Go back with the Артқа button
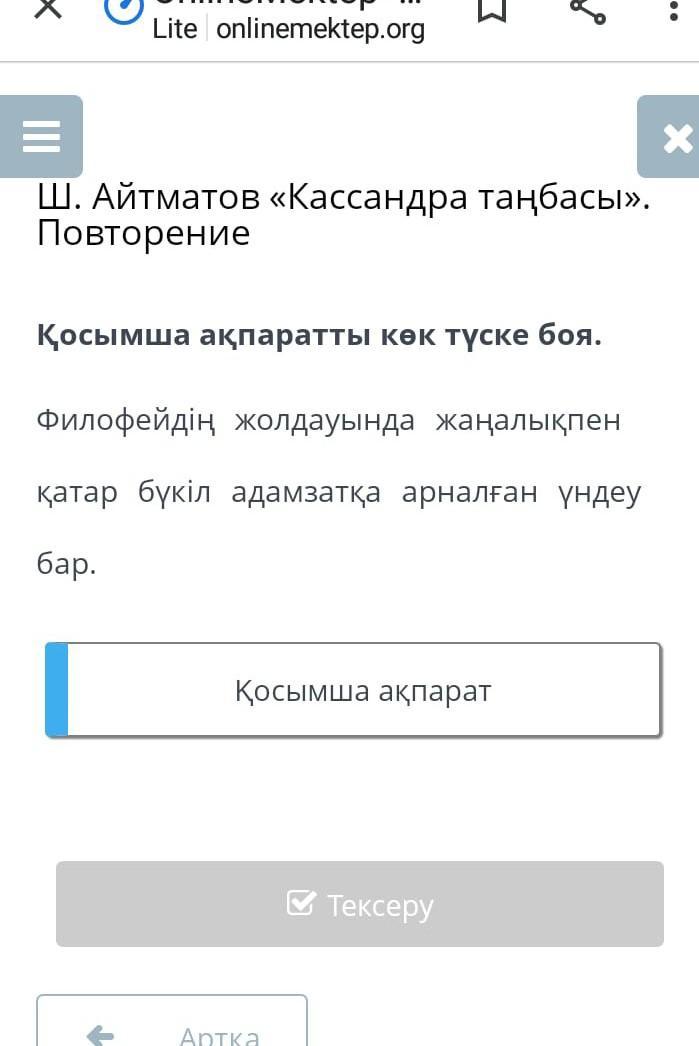The height and width of the screenshot is (1046, 699). (172, 1028)
